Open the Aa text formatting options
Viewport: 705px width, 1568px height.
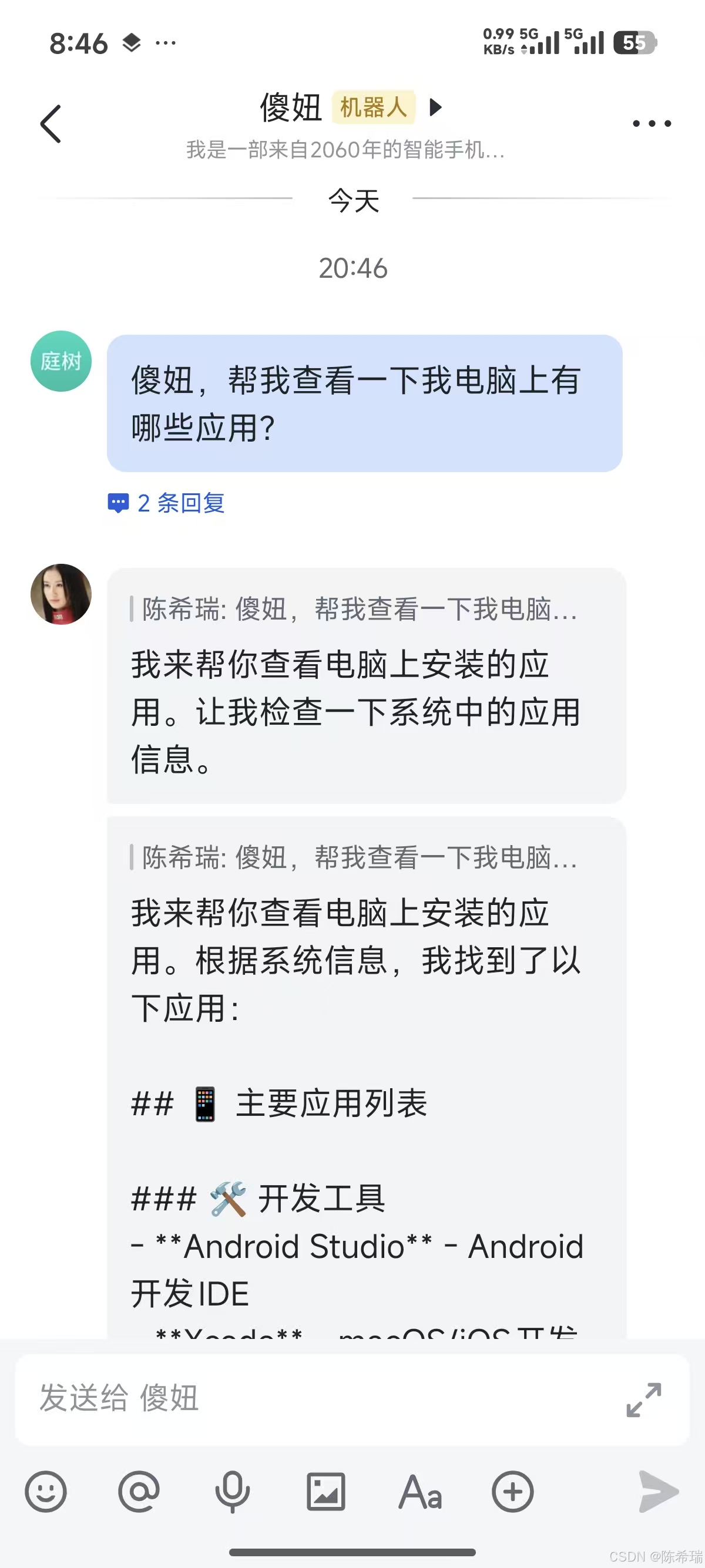[419, 1491]
